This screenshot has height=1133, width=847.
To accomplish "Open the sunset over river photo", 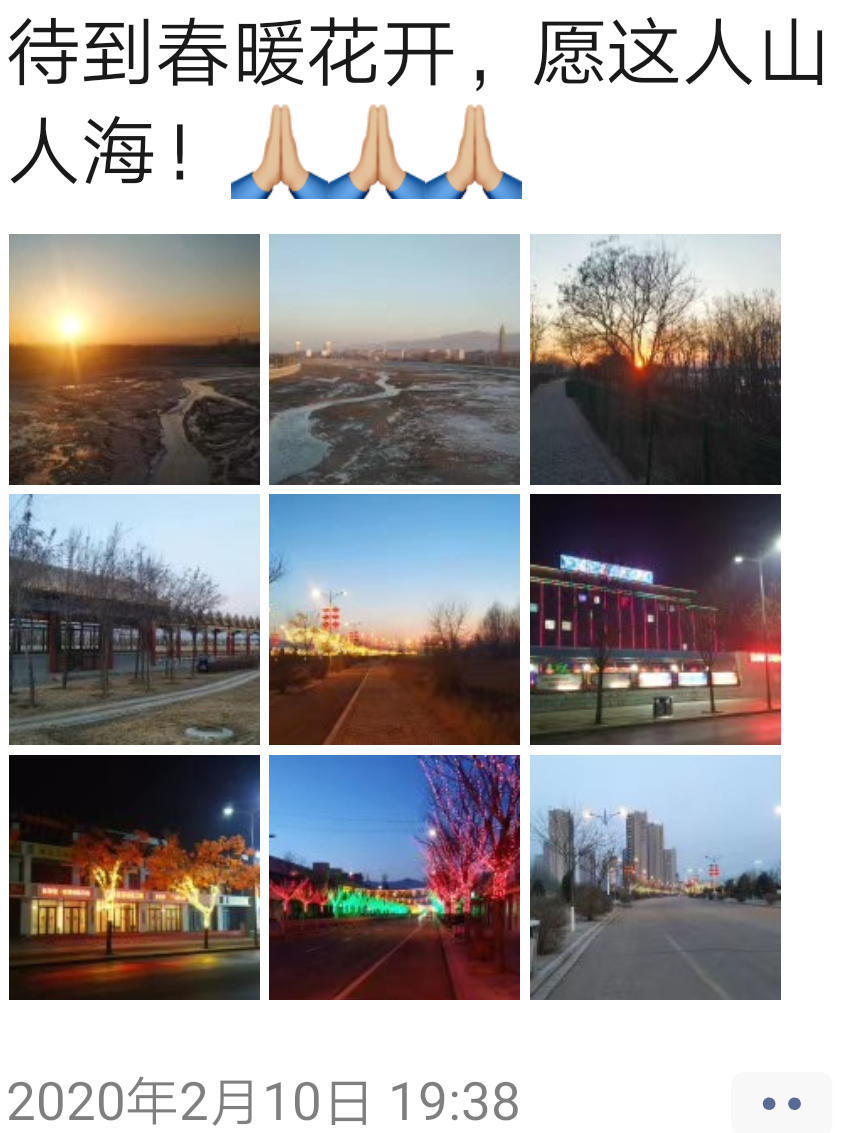I will [x=134, y=359].
